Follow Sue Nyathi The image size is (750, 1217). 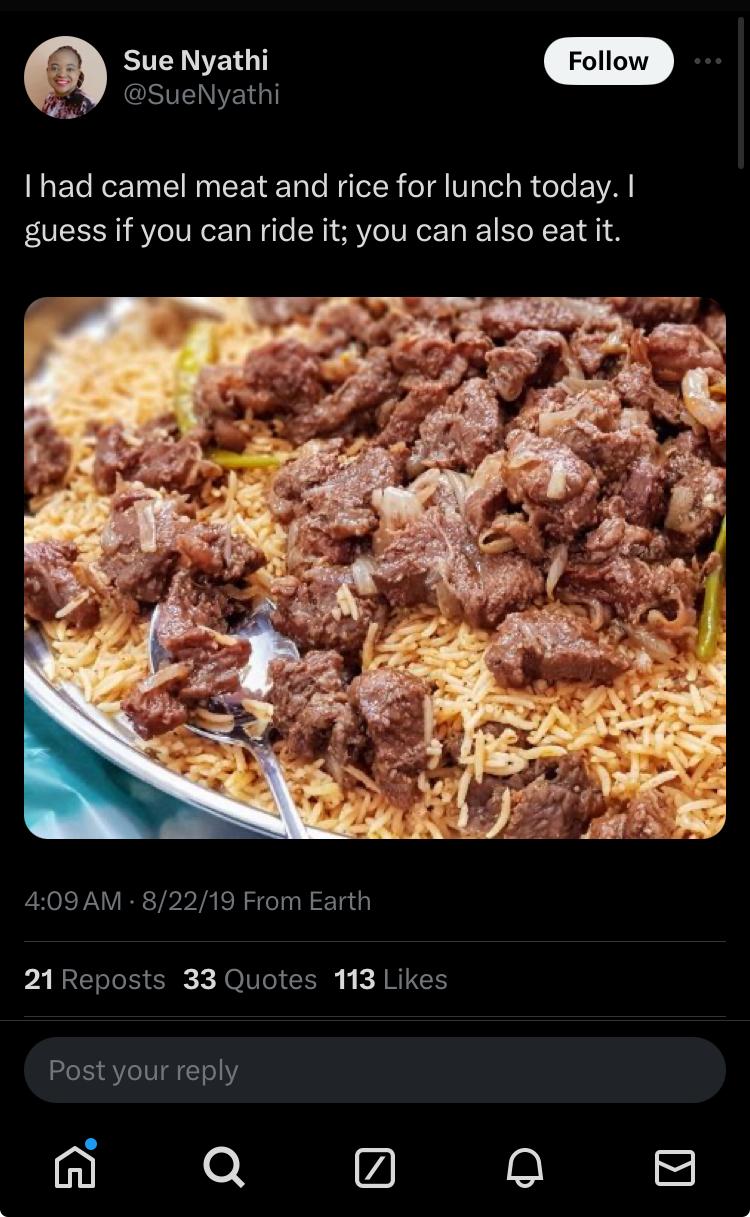pyautogui.click(x=608, y=61)
